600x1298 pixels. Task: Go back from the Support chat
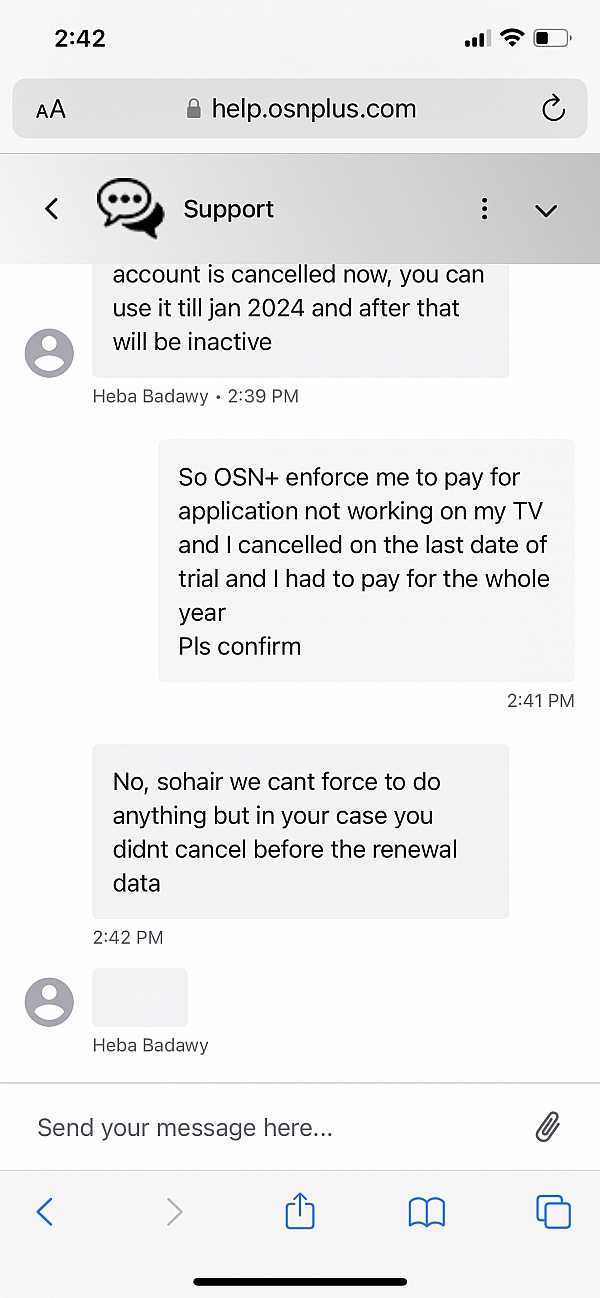pos(52,209)
